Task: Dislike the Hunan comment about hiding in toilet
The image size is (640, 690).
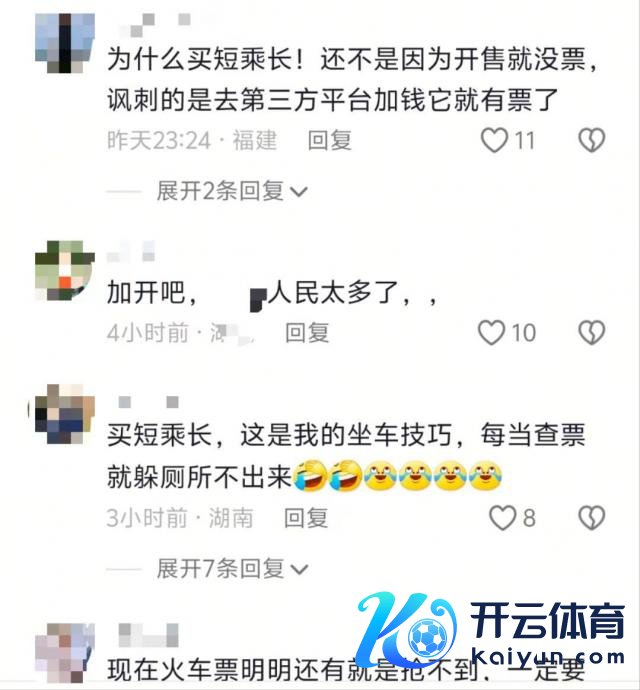Action: (x=592, y=518)
